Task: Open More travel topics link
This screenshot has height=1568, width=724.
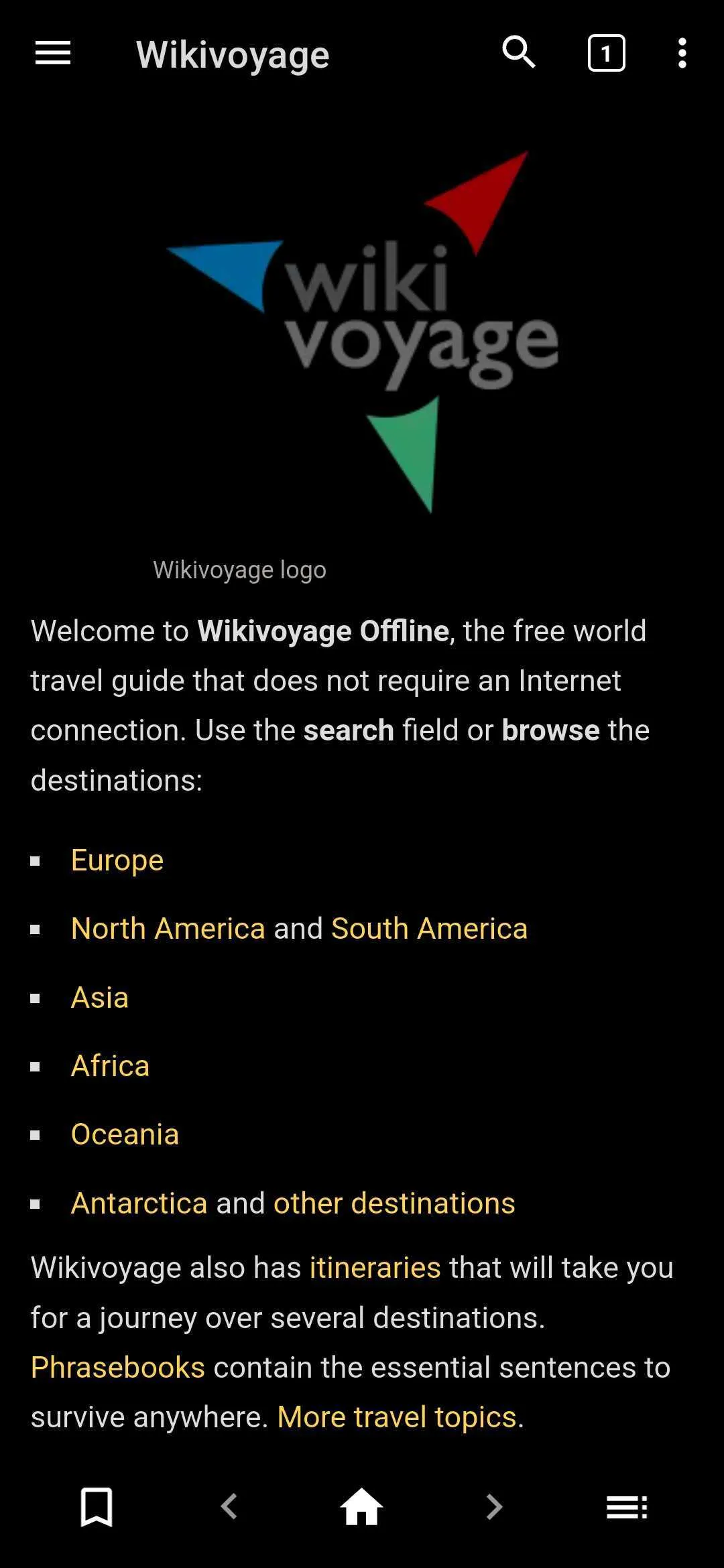Action: point(397,1417)
